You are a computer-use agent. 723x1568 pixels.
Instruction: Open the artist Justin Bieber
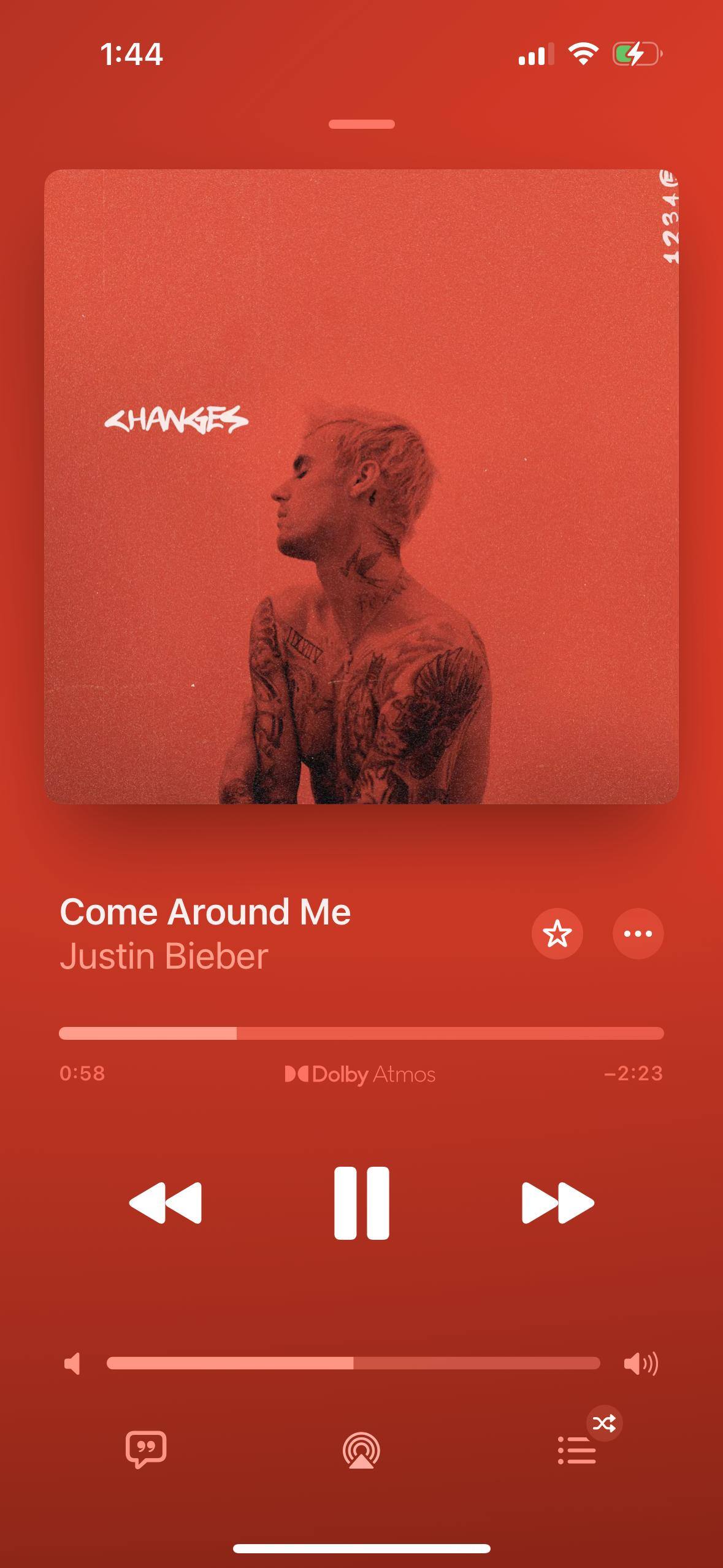(164, 956)
